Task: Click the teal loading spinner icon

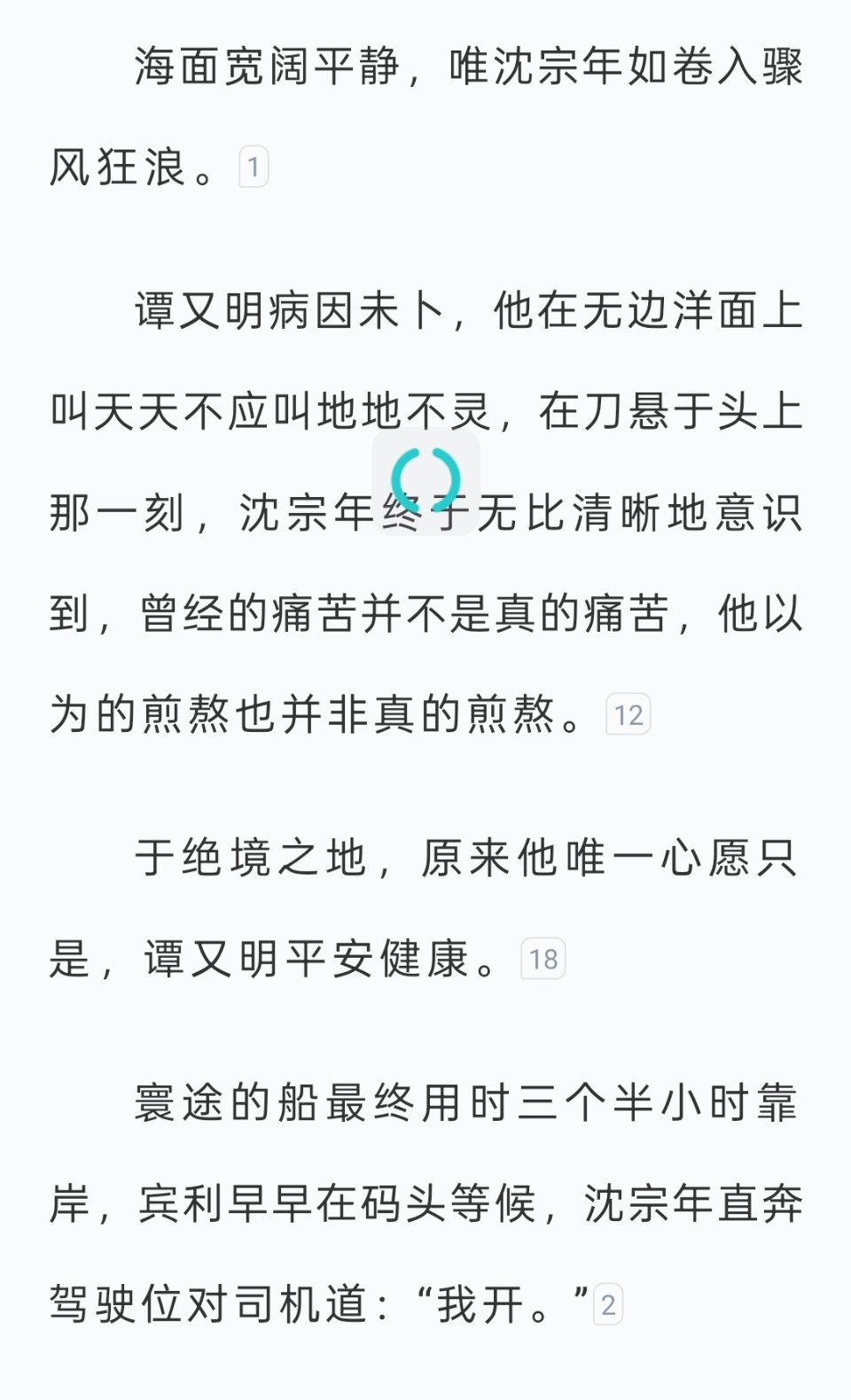Action: point(425,480)
